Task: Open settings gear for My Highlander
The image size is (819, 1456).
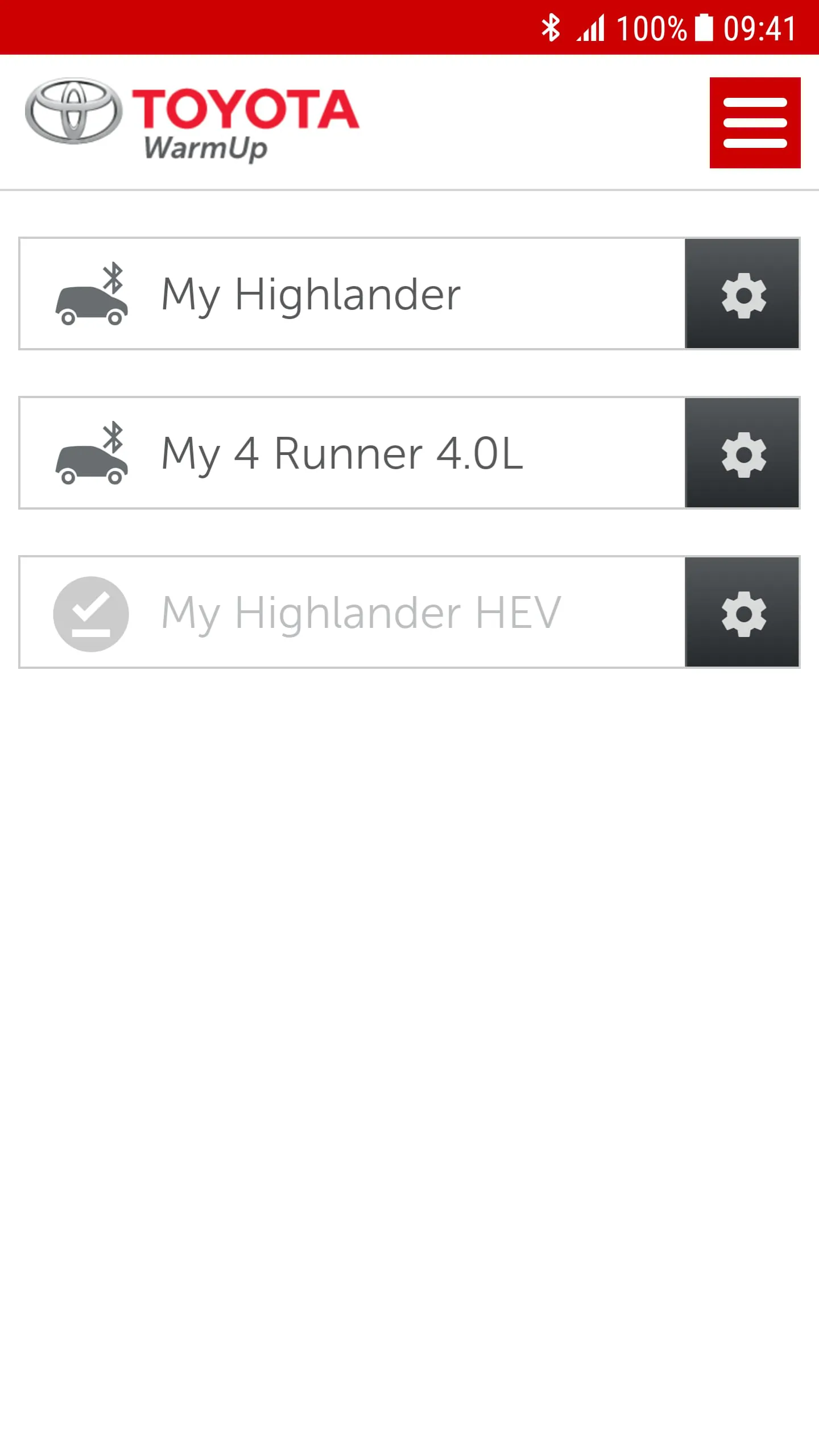Action: click(x=742, y=293)
